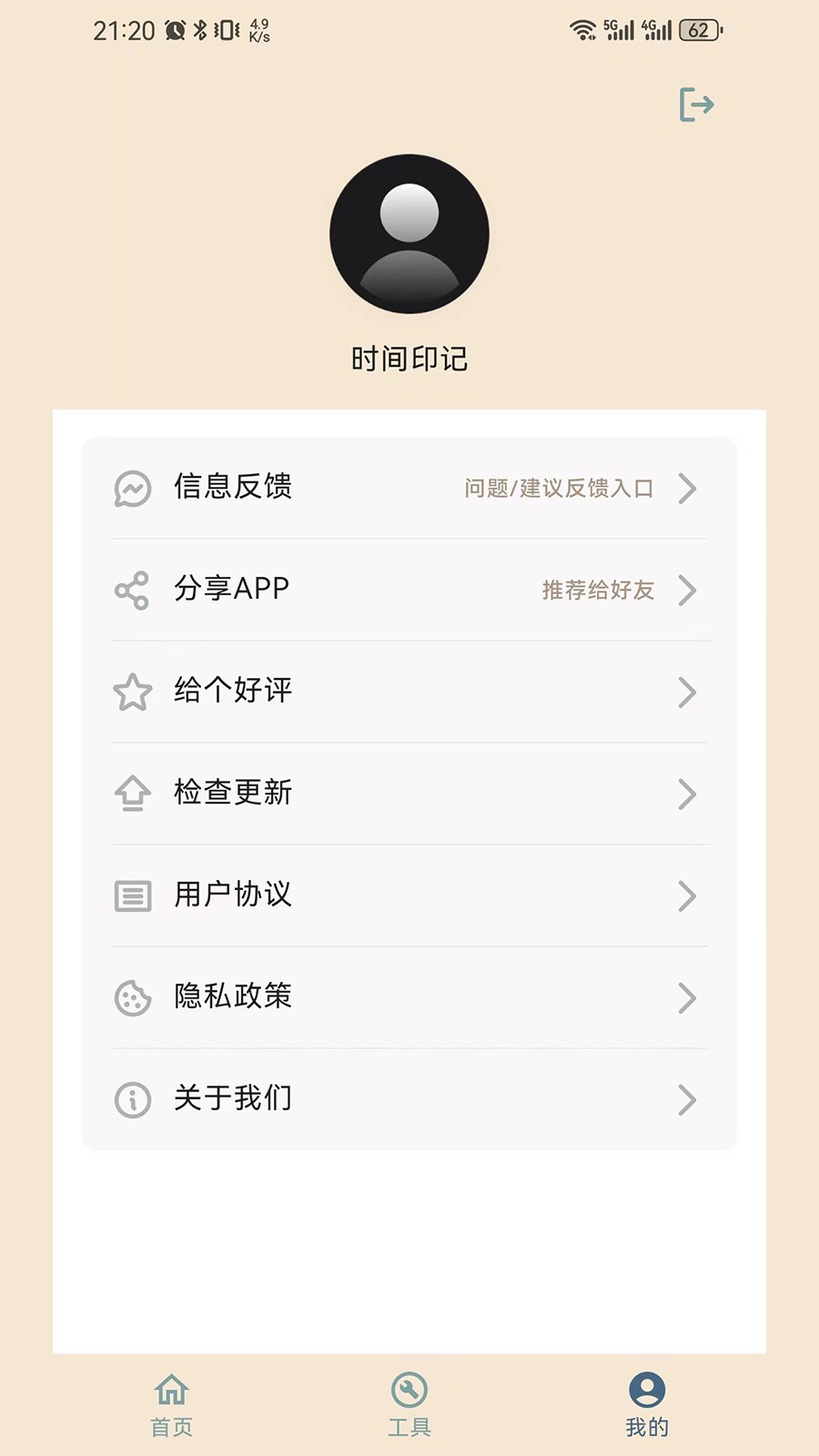Tap the 时间印记 profile avatar
Viewport: 819px width, 1456px height.
coord(409,233)
